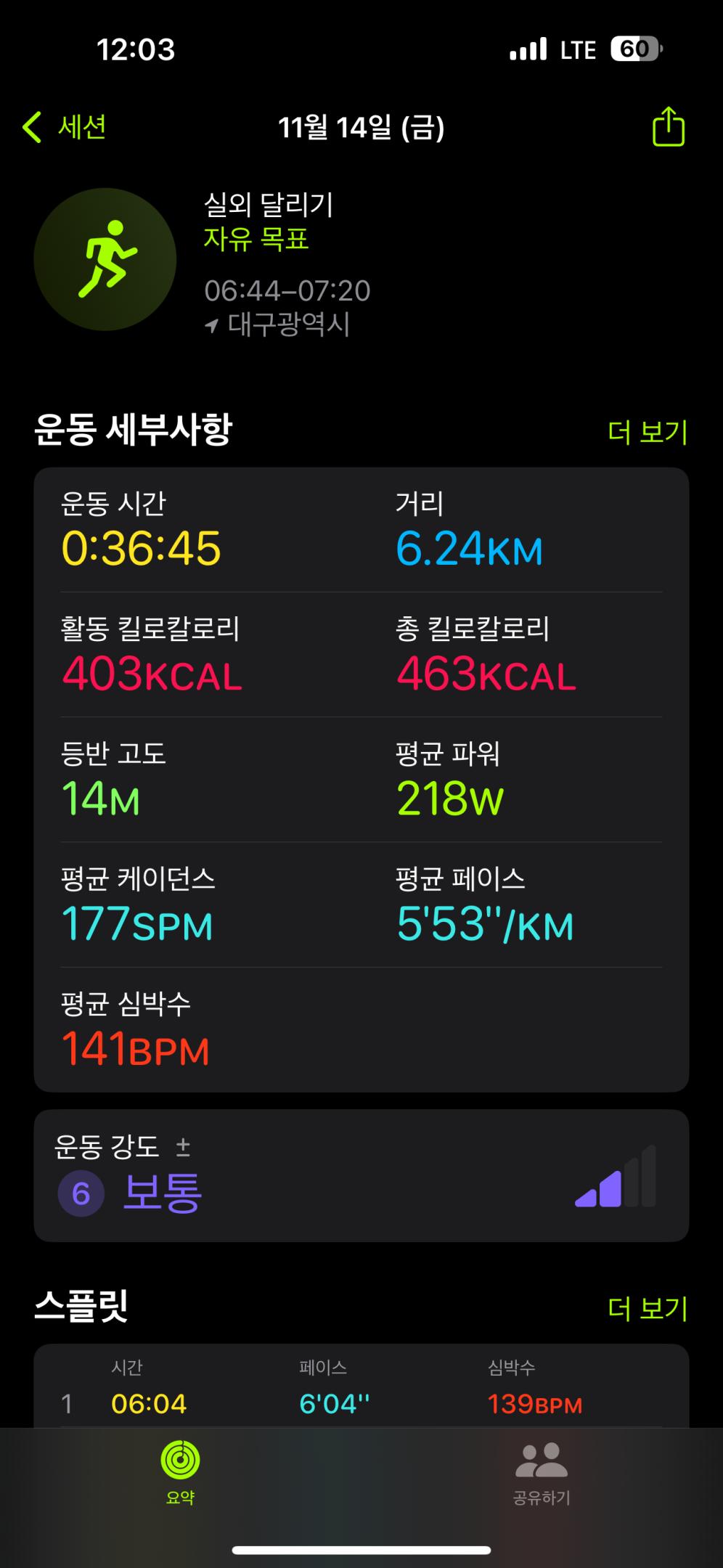Tap the 자유 목표 label
723x1568 pixels.
point(258,242)
